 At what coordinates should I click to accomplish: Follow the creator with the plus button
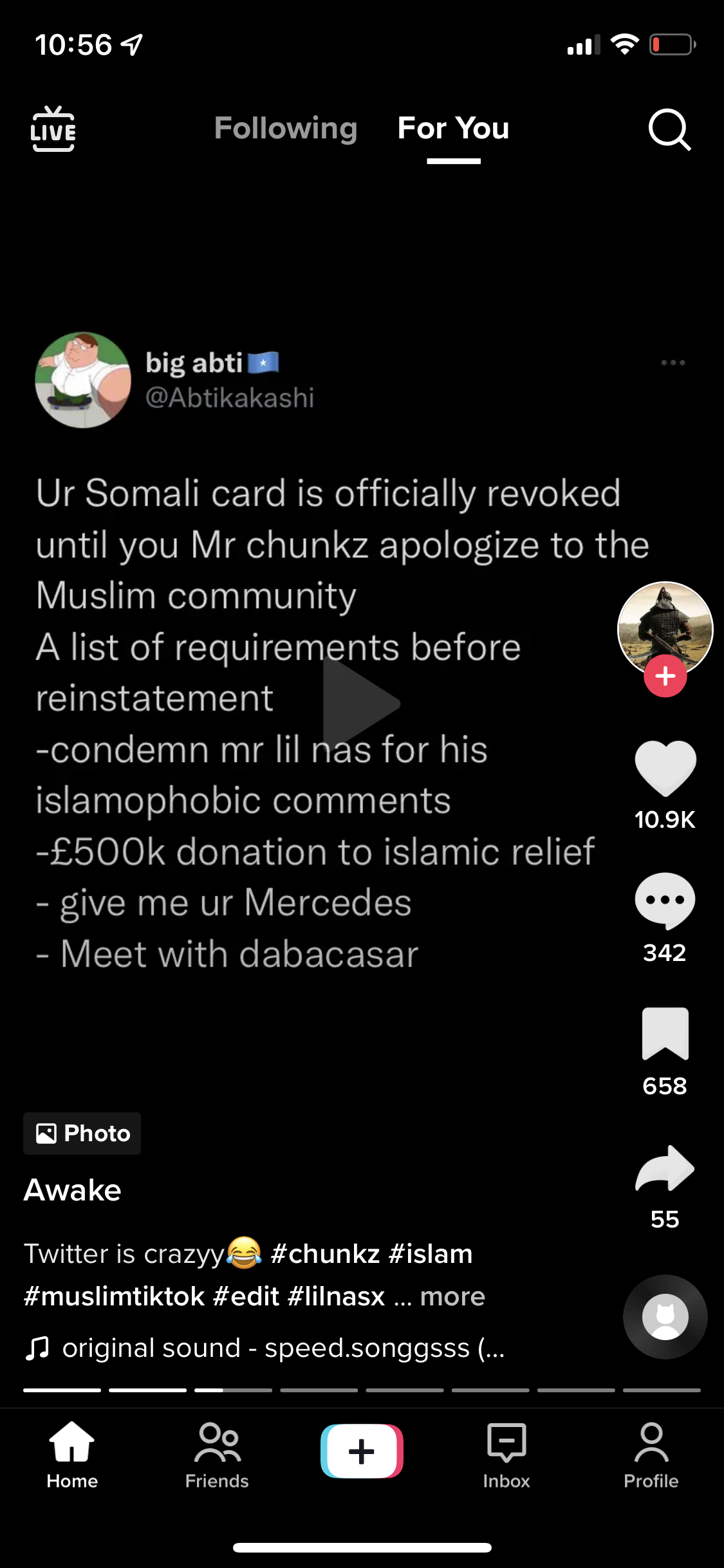tap(665, 677)
